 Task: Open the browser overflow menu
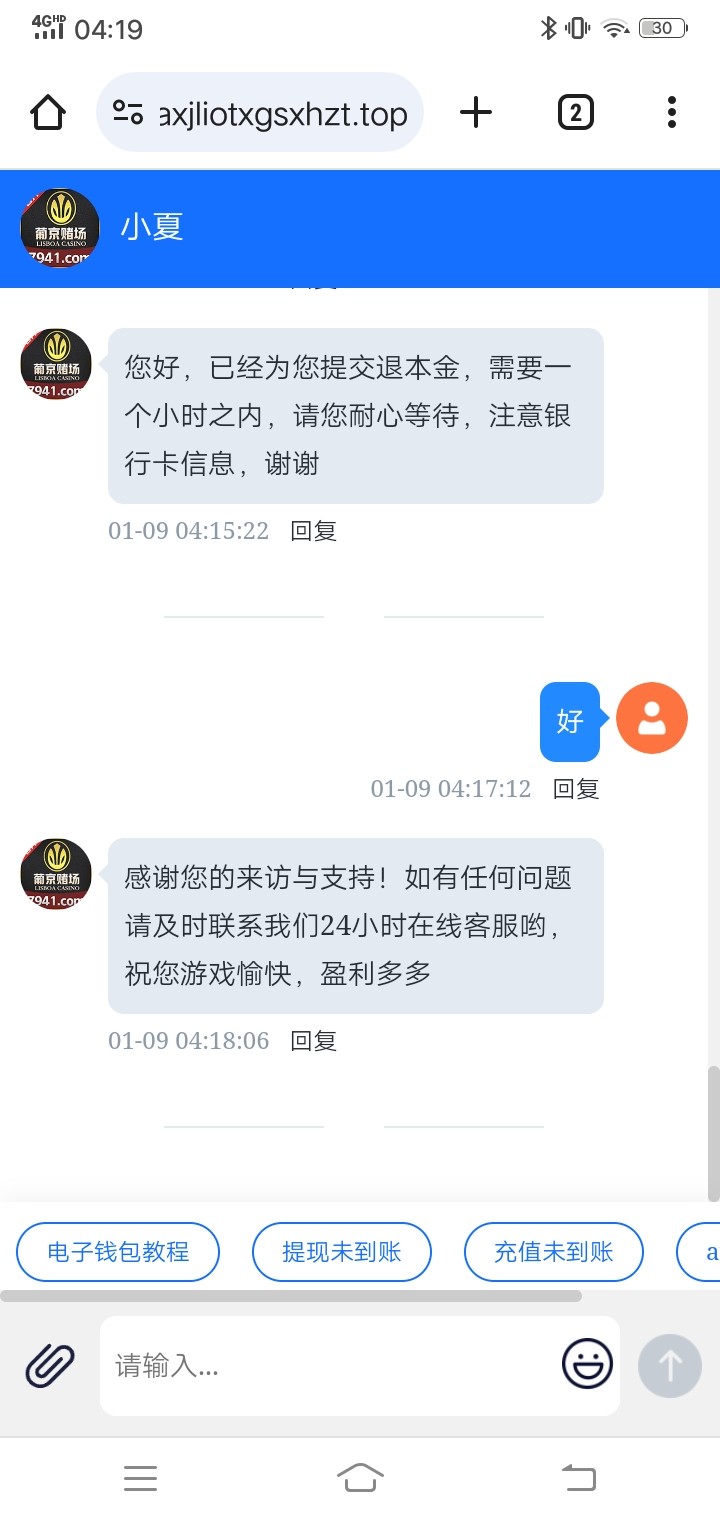point(671,112)
